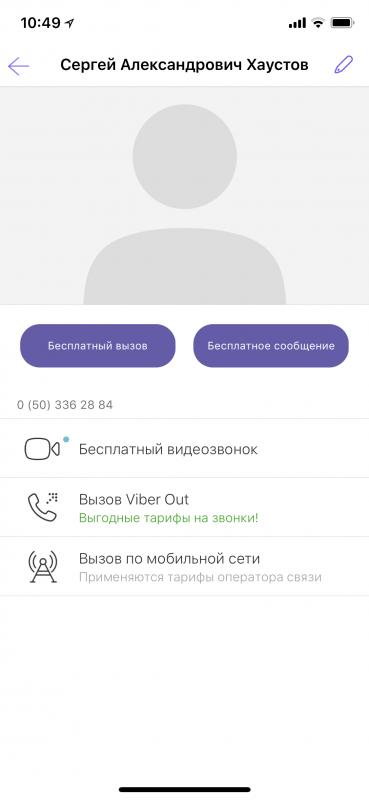Start a Бесплатный видеозвонок
The height and width of the screenshot is (800, 369).
[184, 449]
